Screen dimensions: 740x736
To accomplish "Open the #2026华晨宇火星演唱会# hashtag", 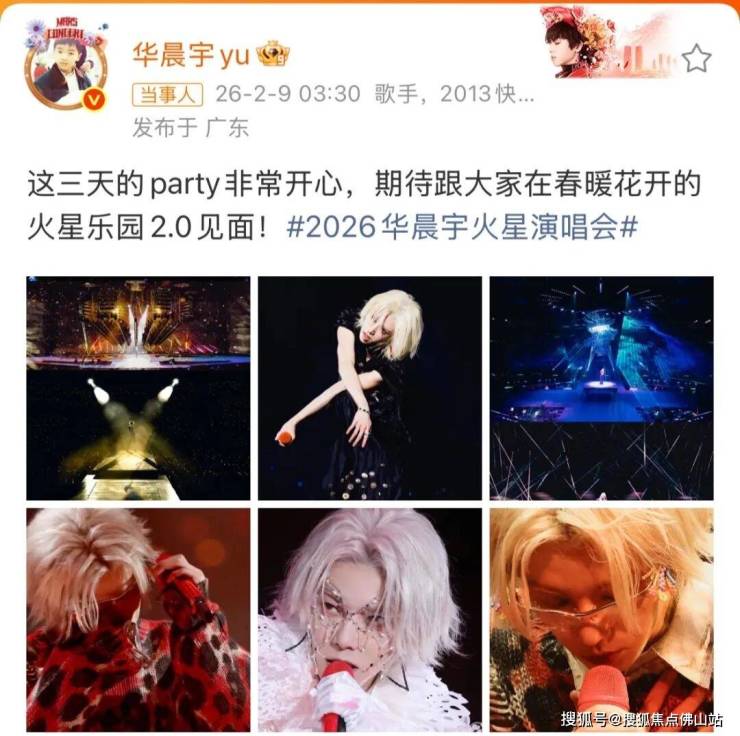I will [462, 226].
